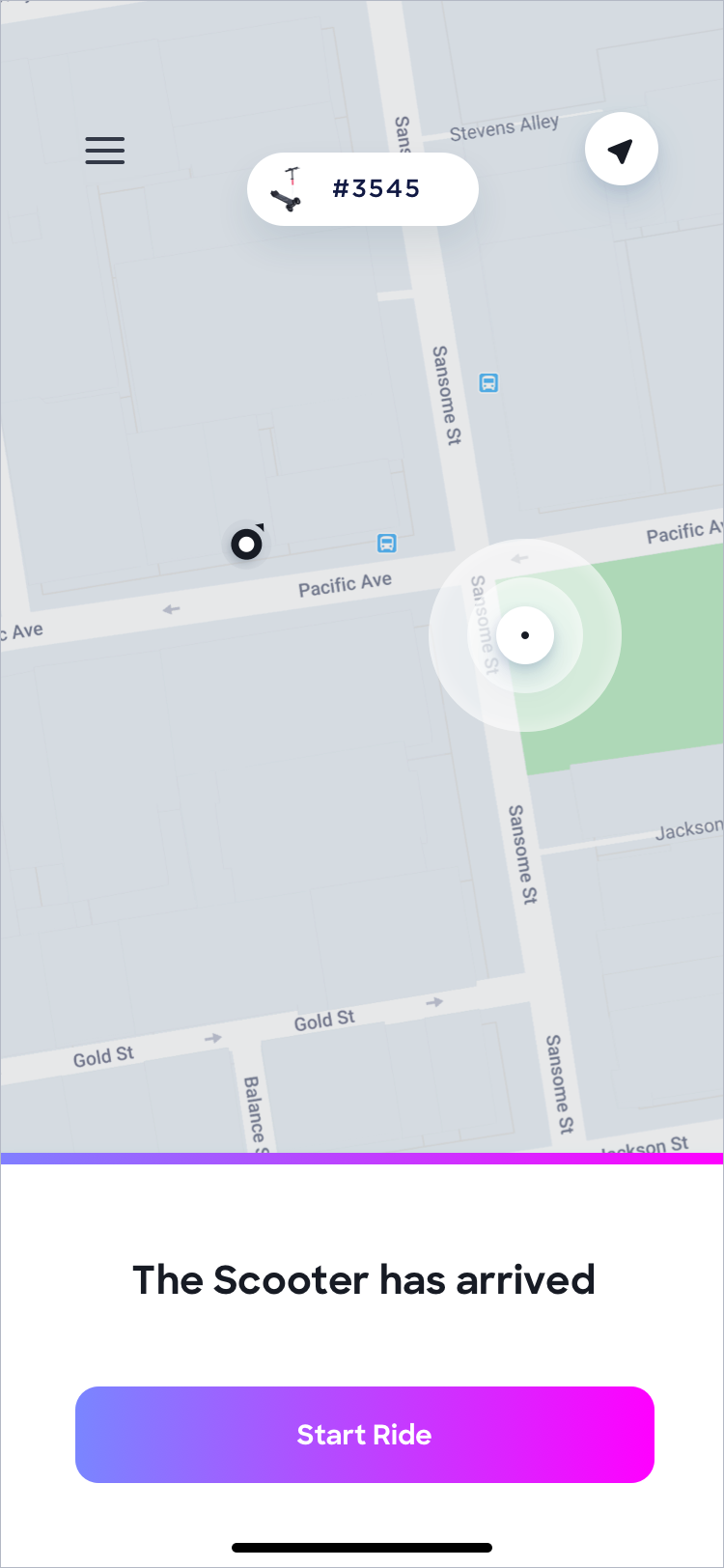Select the scooter marker on the map
This screenshot has width=724, height=1568.
coord(247,544)
